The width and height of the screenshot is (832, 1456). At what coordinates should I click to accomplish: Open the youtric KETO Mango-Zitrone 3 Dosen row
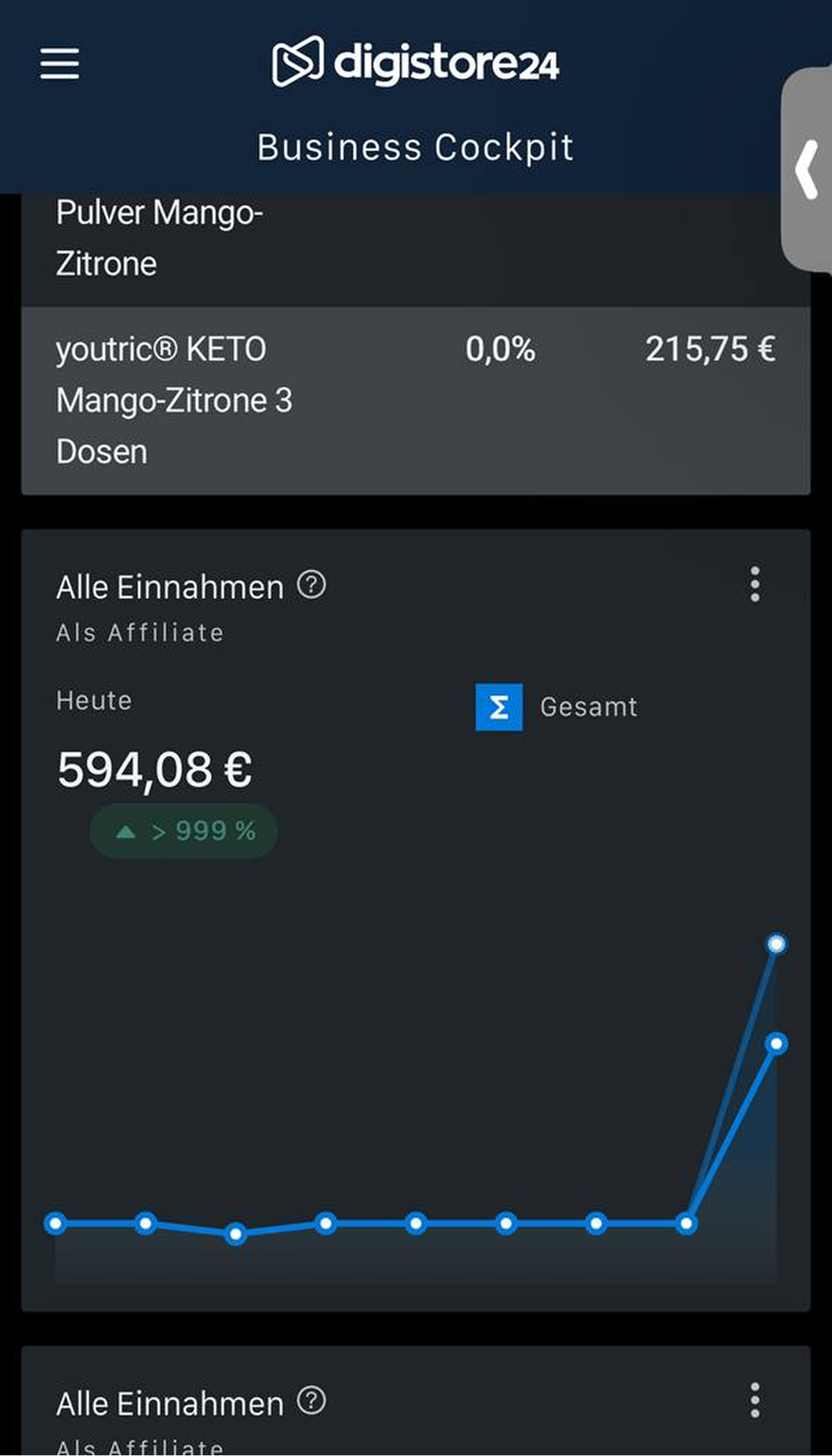coord(415,400)
